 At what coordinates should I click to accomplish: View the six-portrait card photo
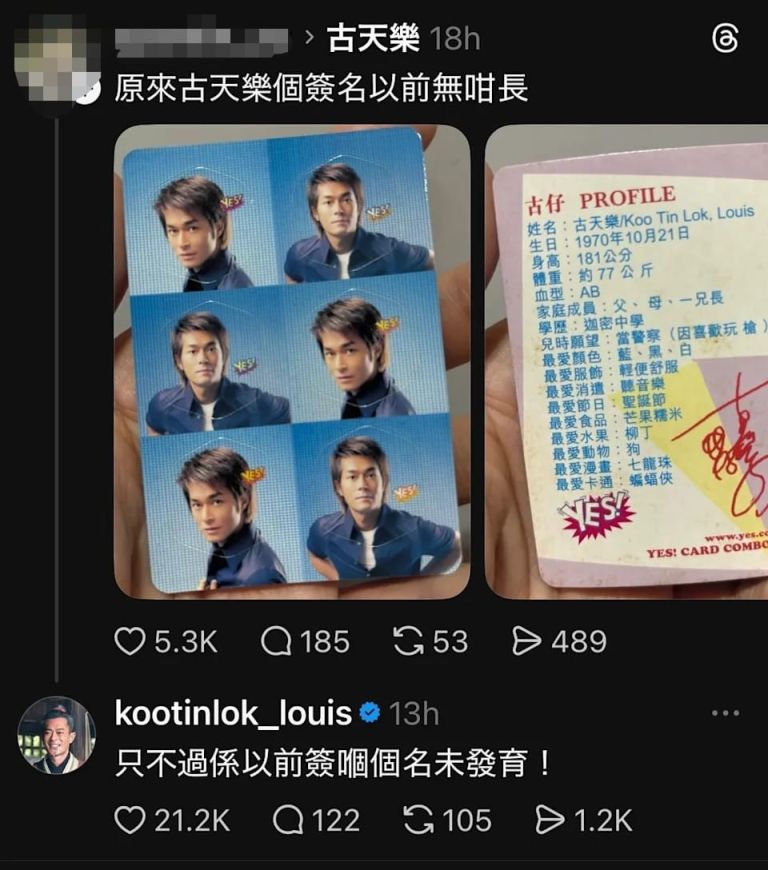(291, 362)
